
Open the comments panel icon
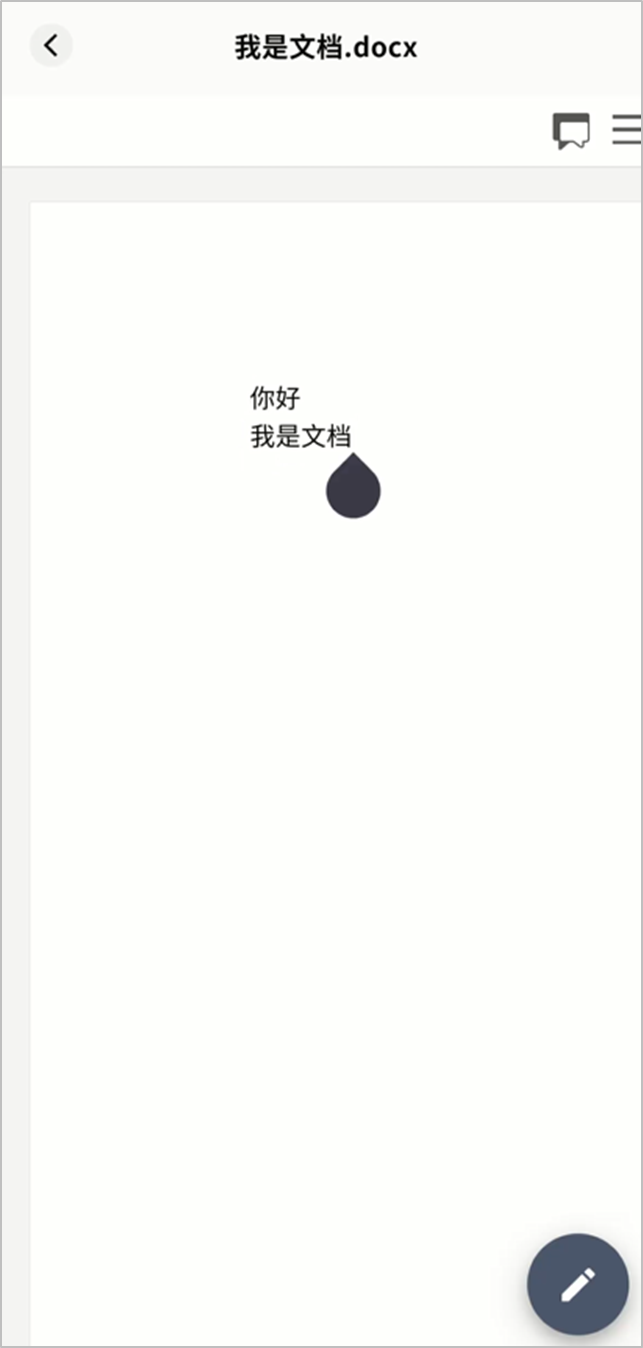(570, 131)
